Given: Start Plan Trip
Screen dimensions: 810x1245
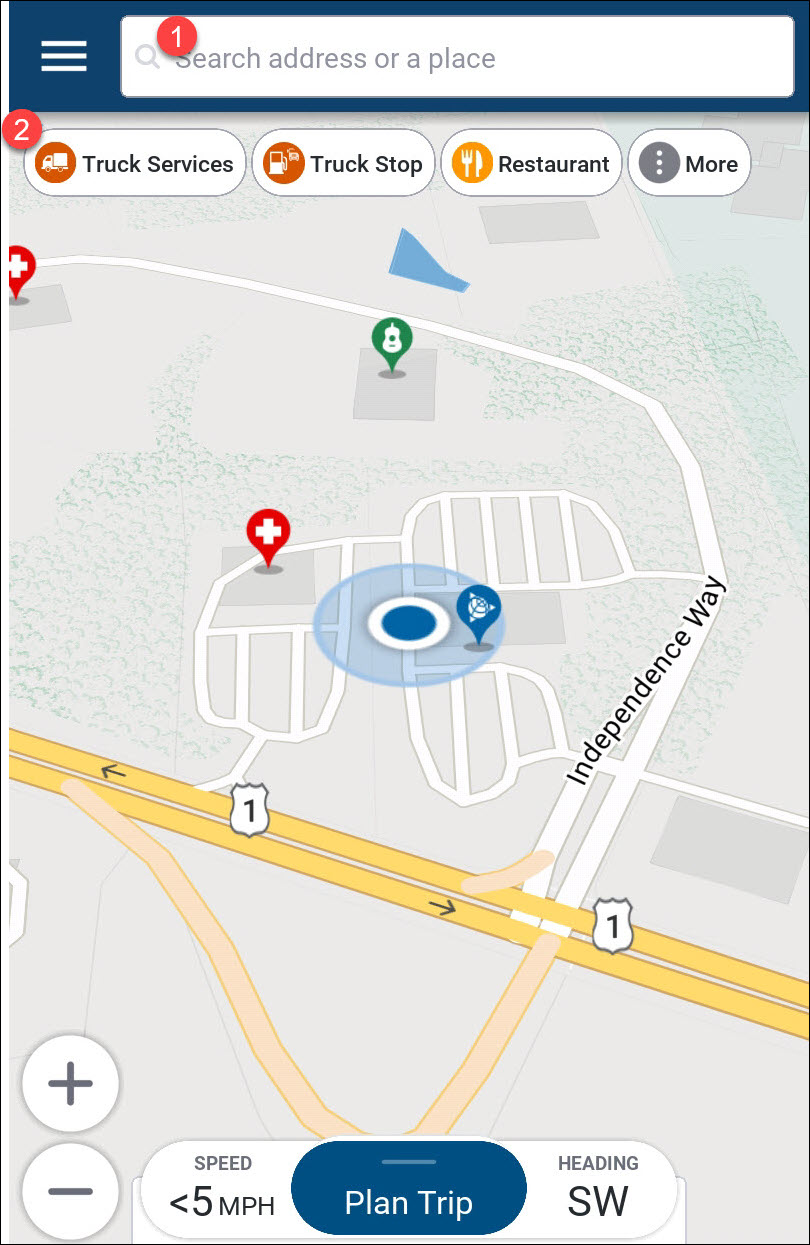Looking at the screenshot, I should click(408, 1202).
